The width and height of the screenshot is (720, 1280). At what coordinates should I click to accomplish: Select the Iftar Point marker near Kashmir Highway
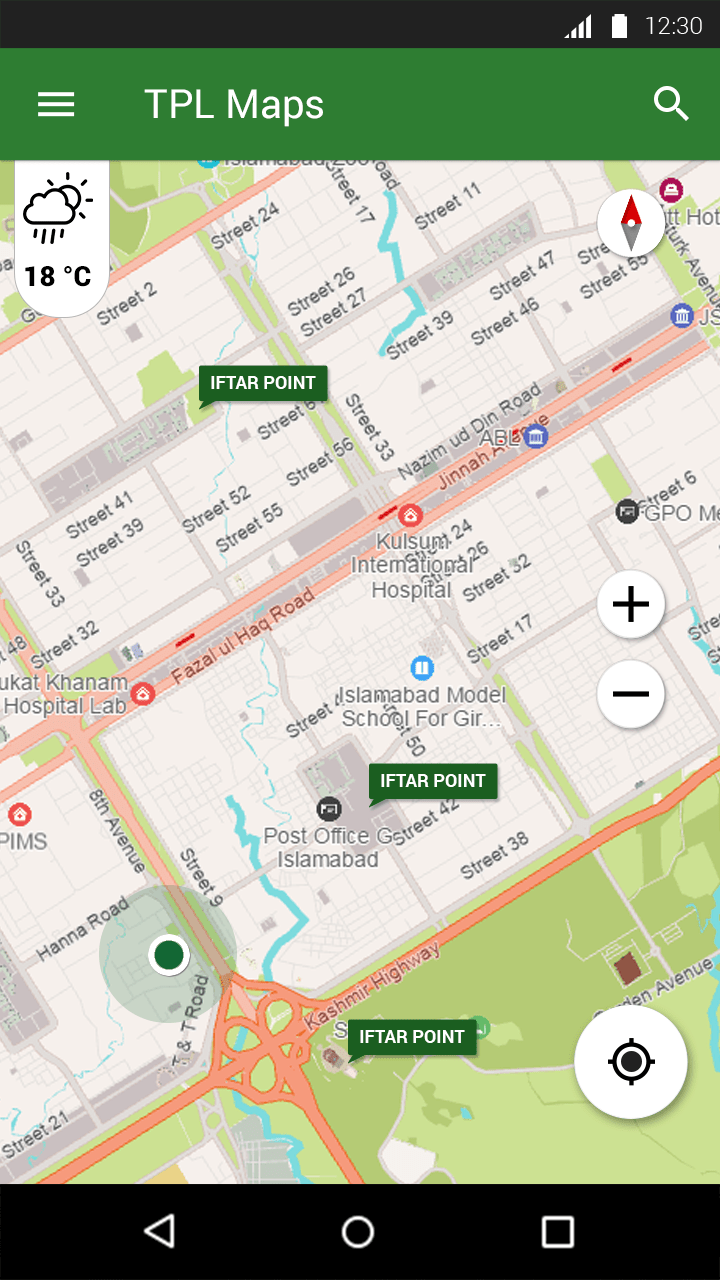412,1037
